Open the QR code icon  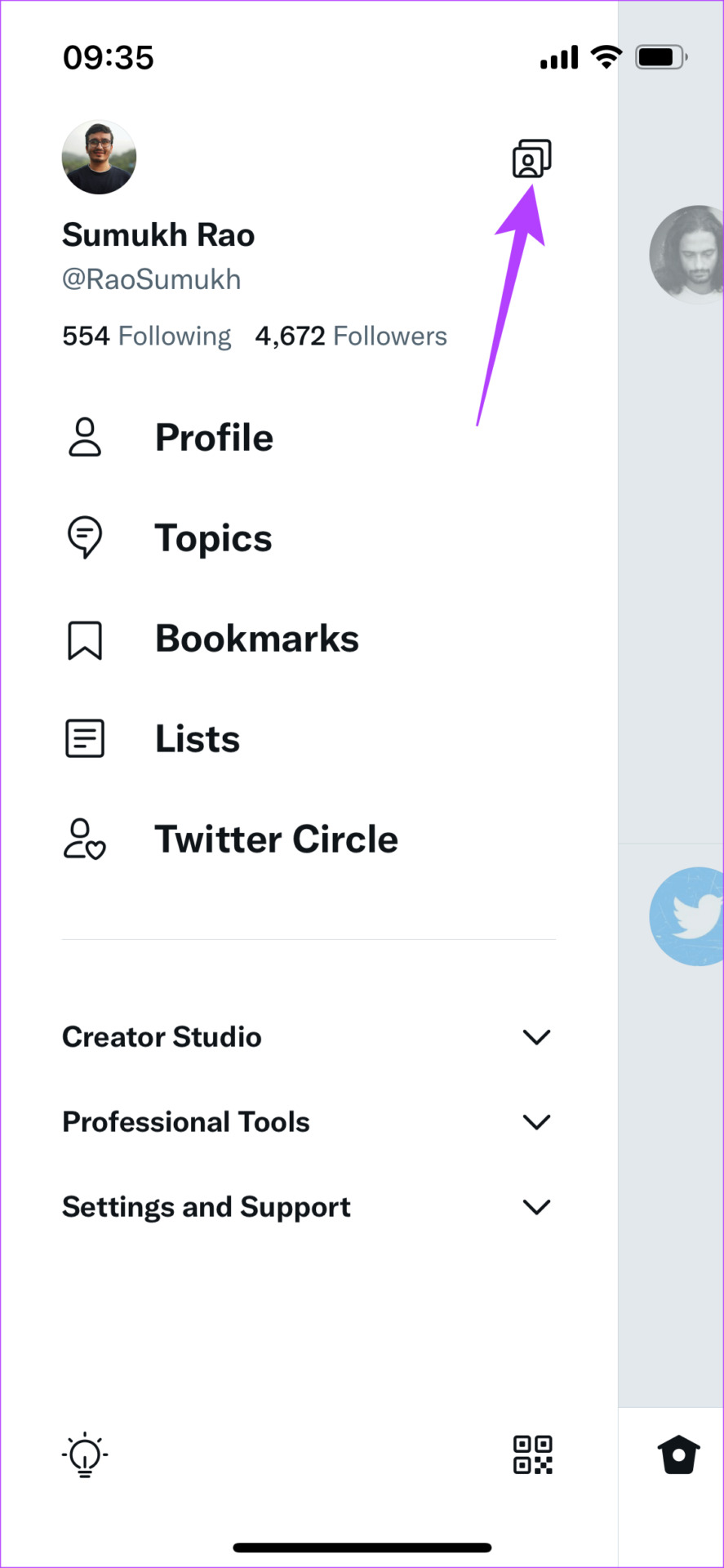(x=533, y=1455)
